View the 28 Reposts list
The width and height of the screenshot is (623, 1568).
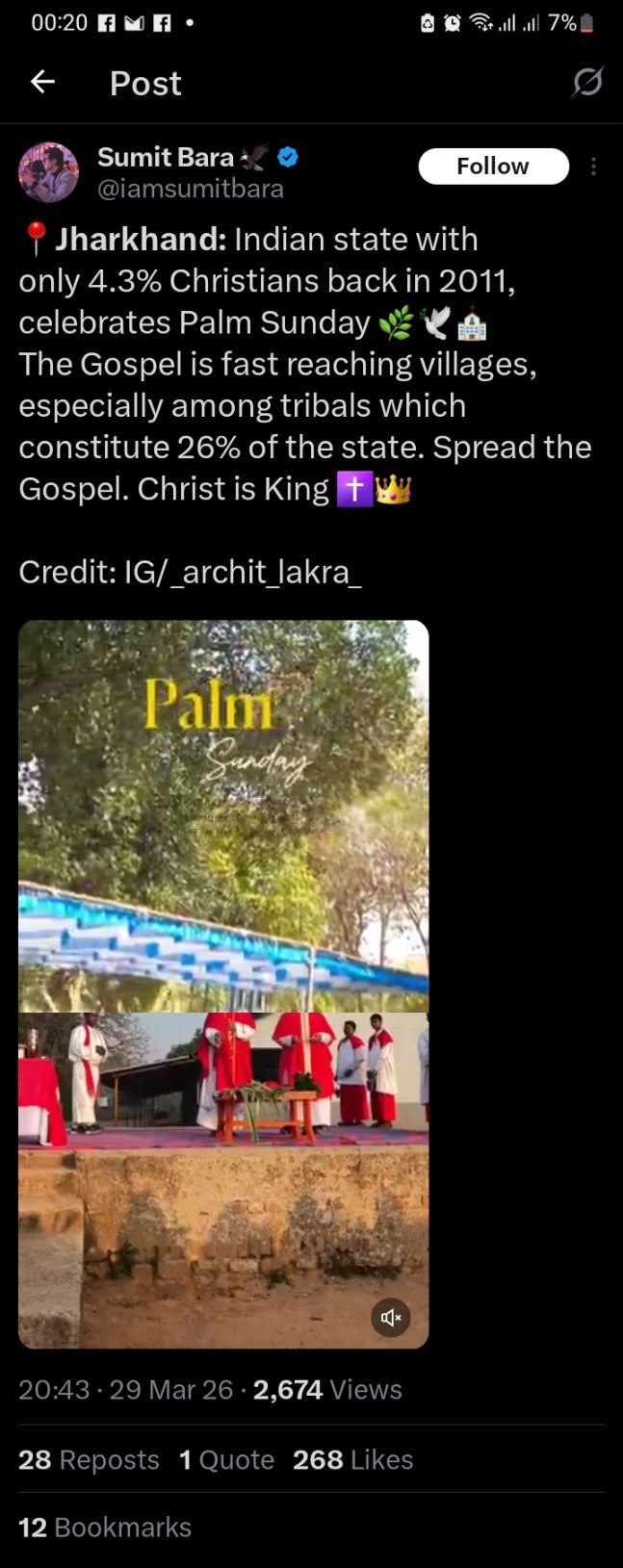coord(89,1460)
